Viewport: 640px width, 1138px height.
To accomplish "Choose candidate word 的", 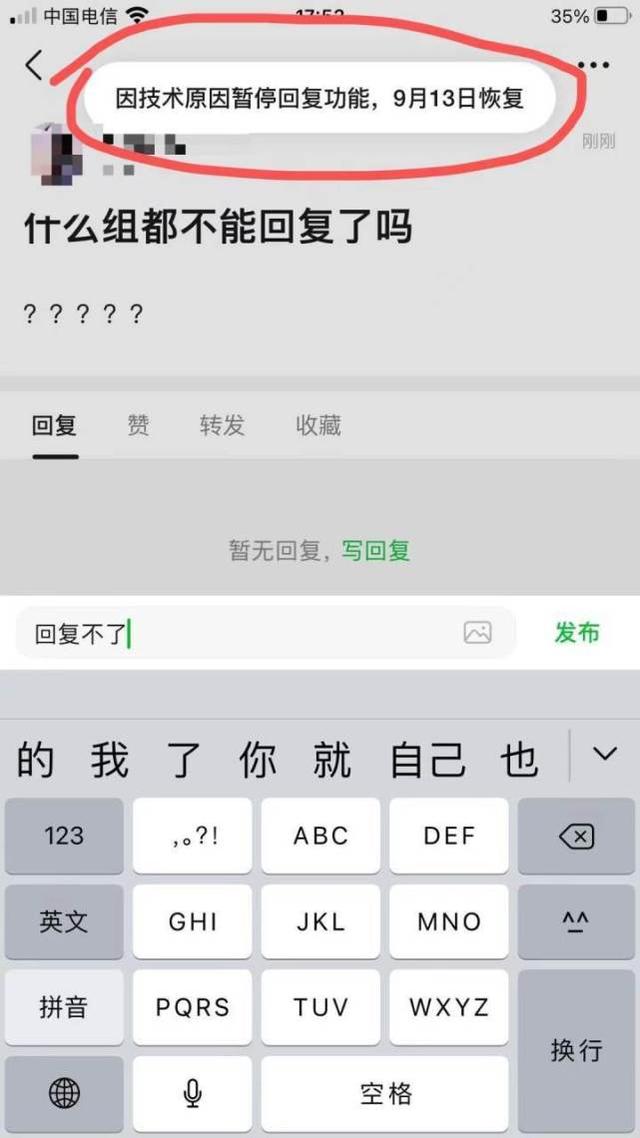I will click(35, 761).
